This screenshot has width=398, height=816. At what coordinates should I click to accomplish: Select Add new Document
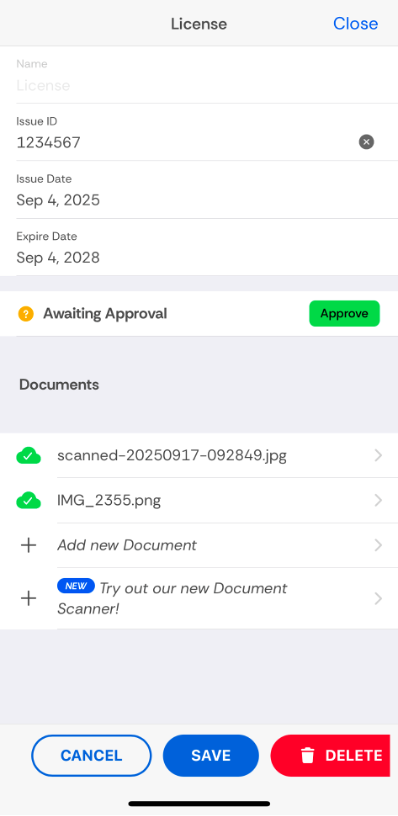click(199, 545)
